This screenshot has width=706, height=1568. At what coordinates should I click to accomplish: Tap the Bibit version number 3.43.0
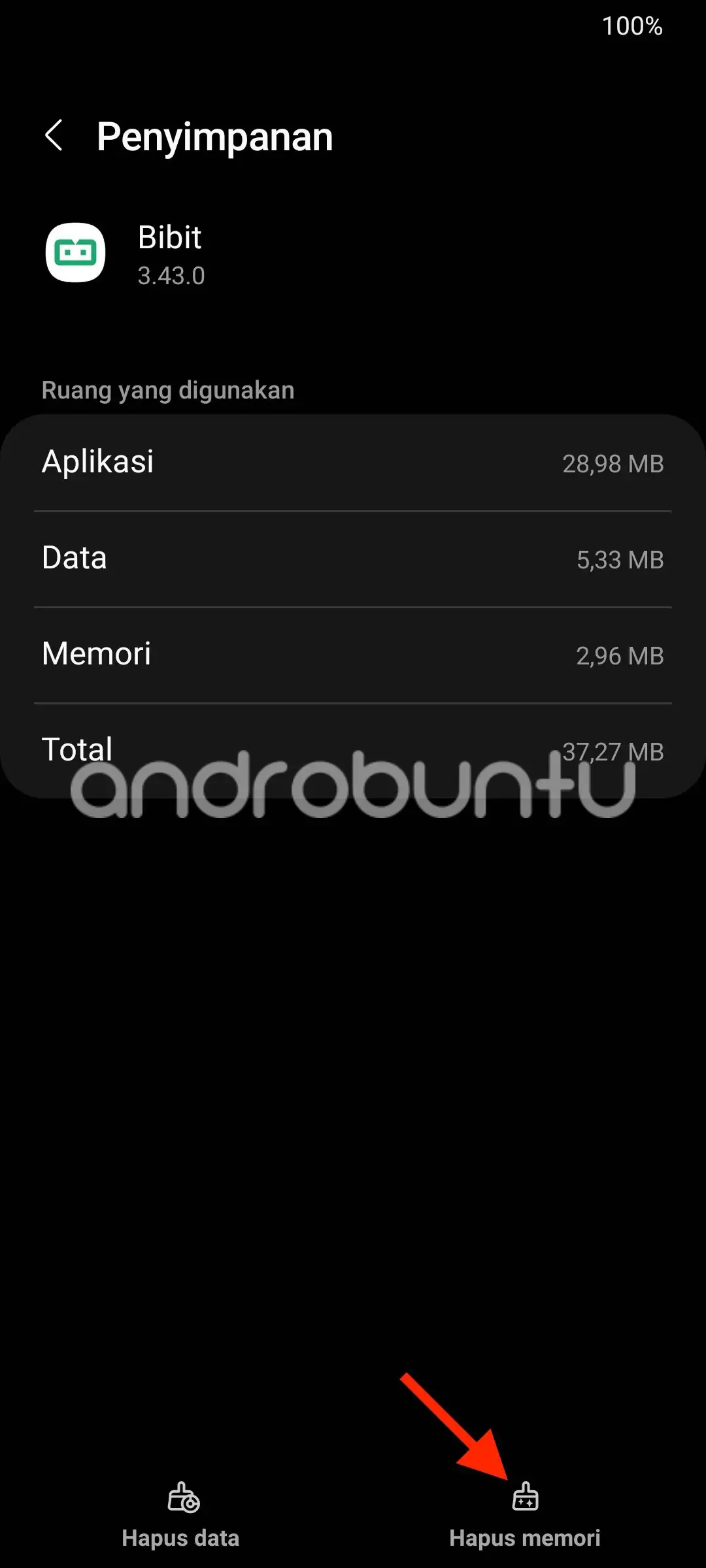(172, 276)
